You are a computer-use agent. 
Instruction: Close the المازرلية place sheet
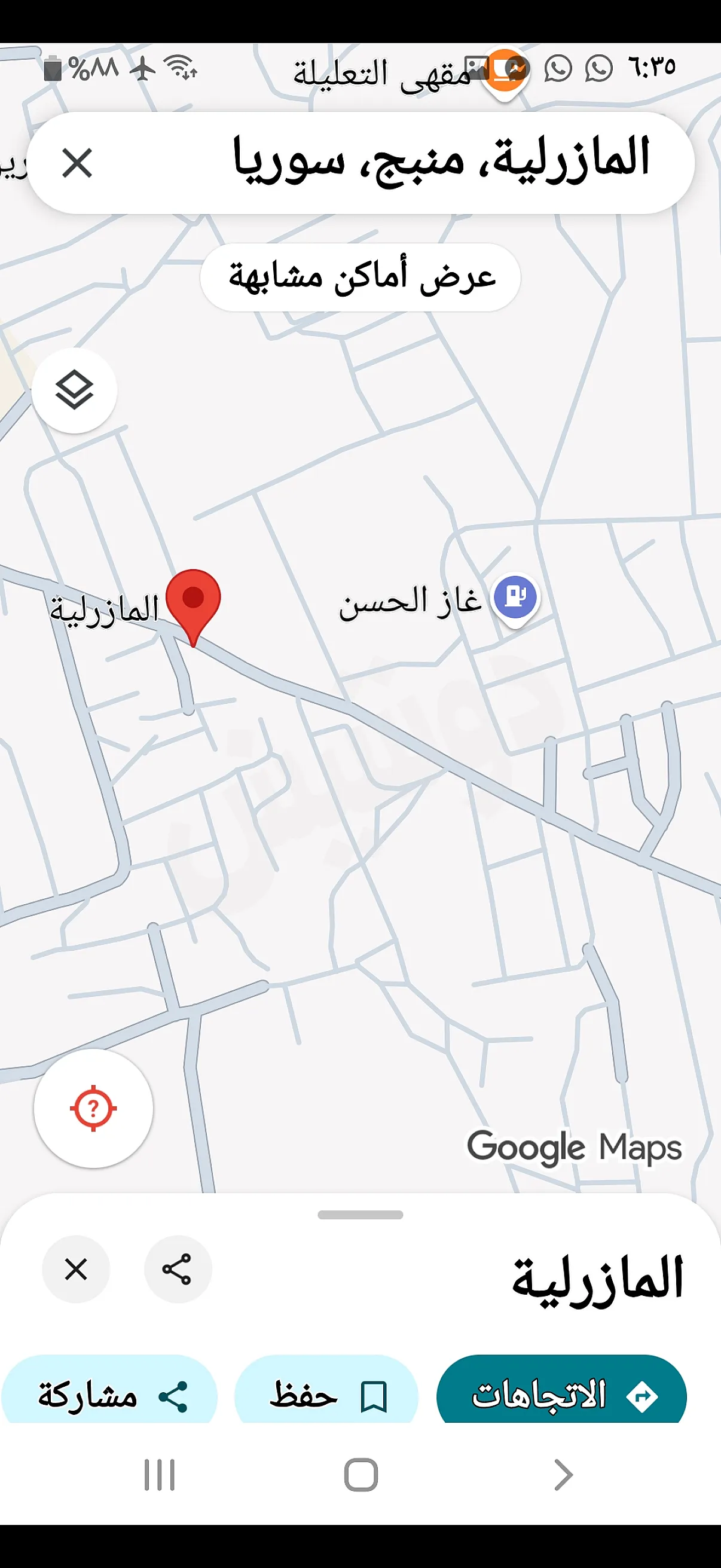click(x=76, y=1269)
